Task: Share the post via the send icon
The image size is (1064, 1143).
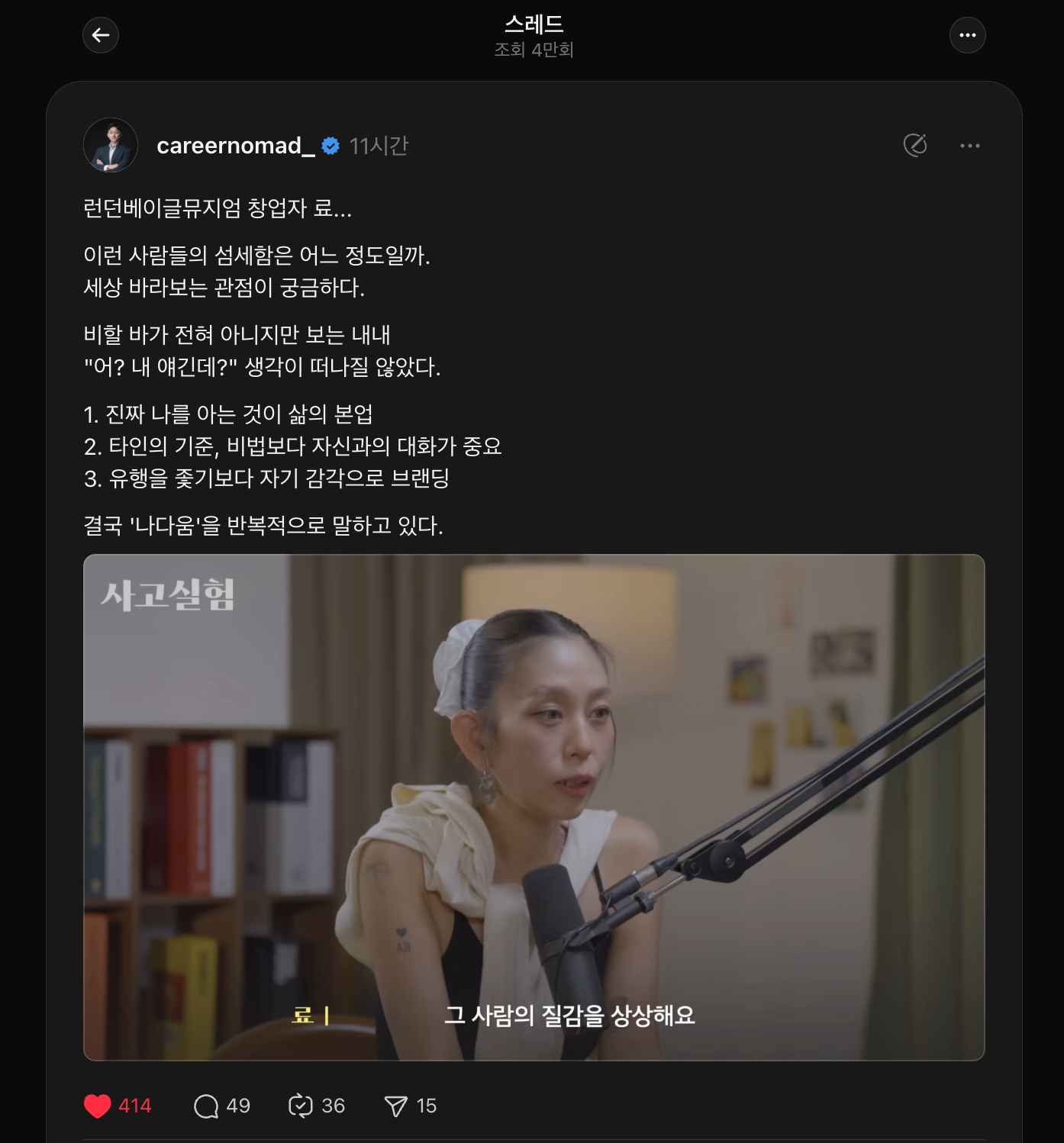Action: point(395,1106)
